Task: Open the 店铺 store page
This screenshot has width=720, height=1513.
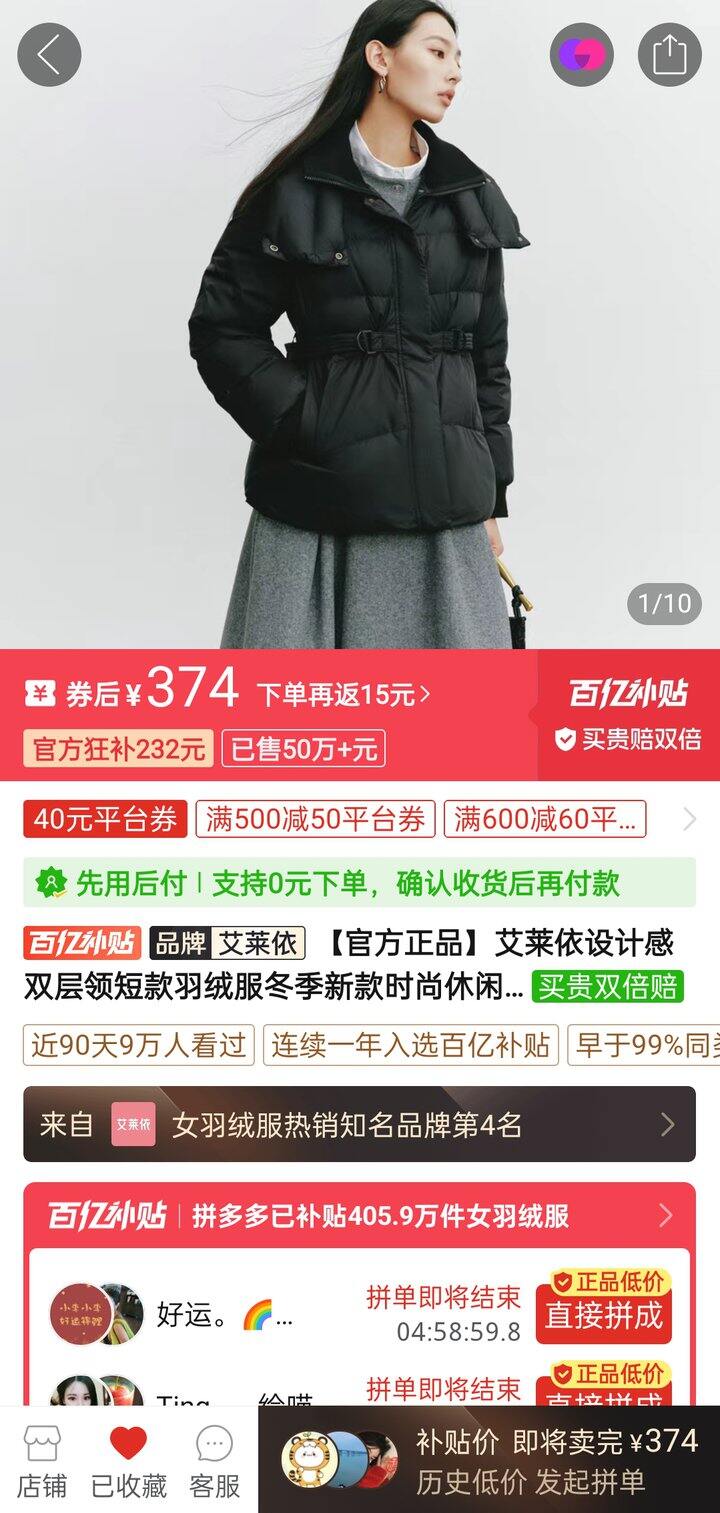Action: tap(42, 1462)
